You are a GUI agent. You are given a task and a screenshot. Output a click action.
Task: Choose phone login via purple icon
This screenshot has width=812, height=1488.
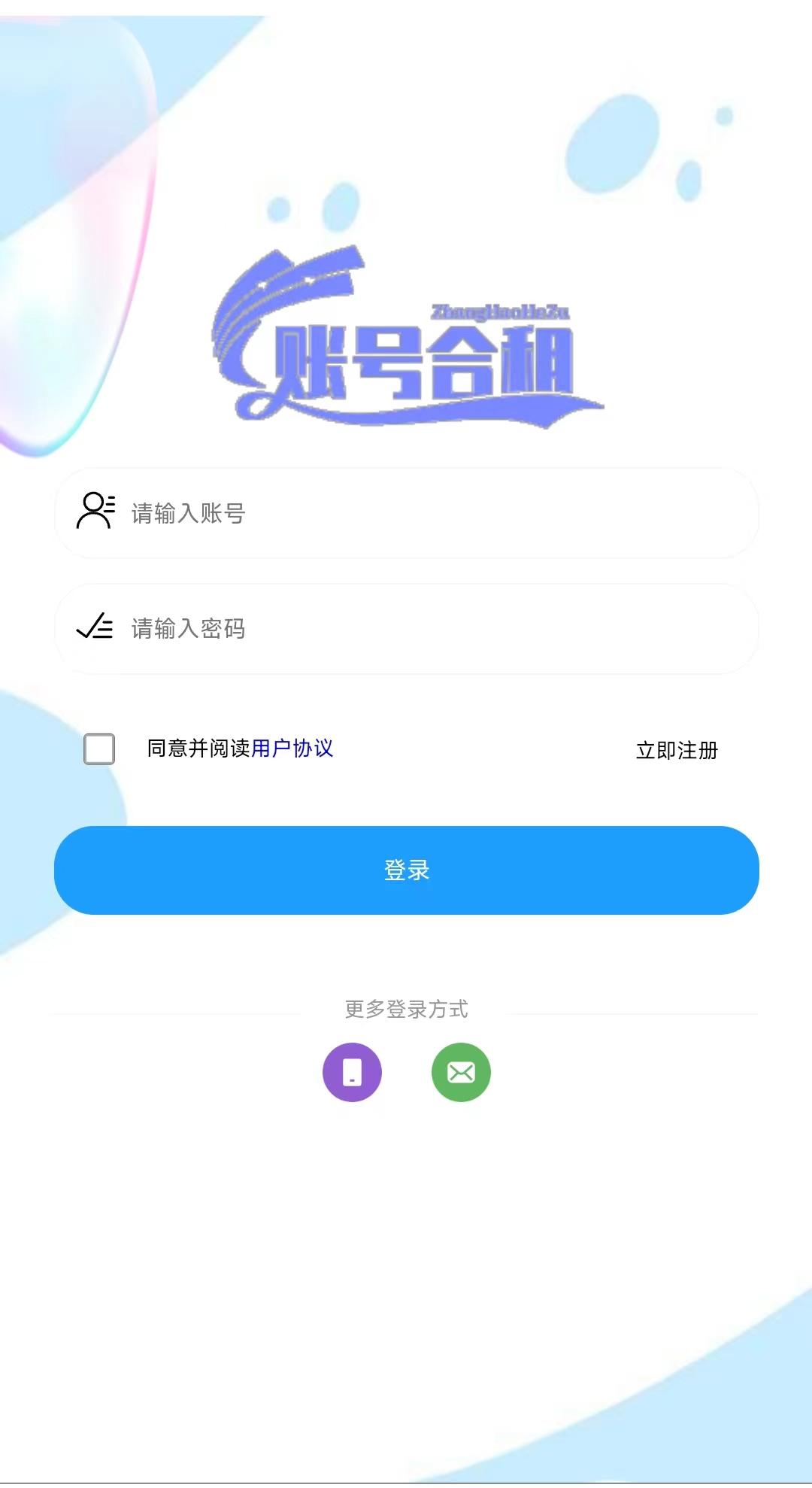pos(352,1072)
